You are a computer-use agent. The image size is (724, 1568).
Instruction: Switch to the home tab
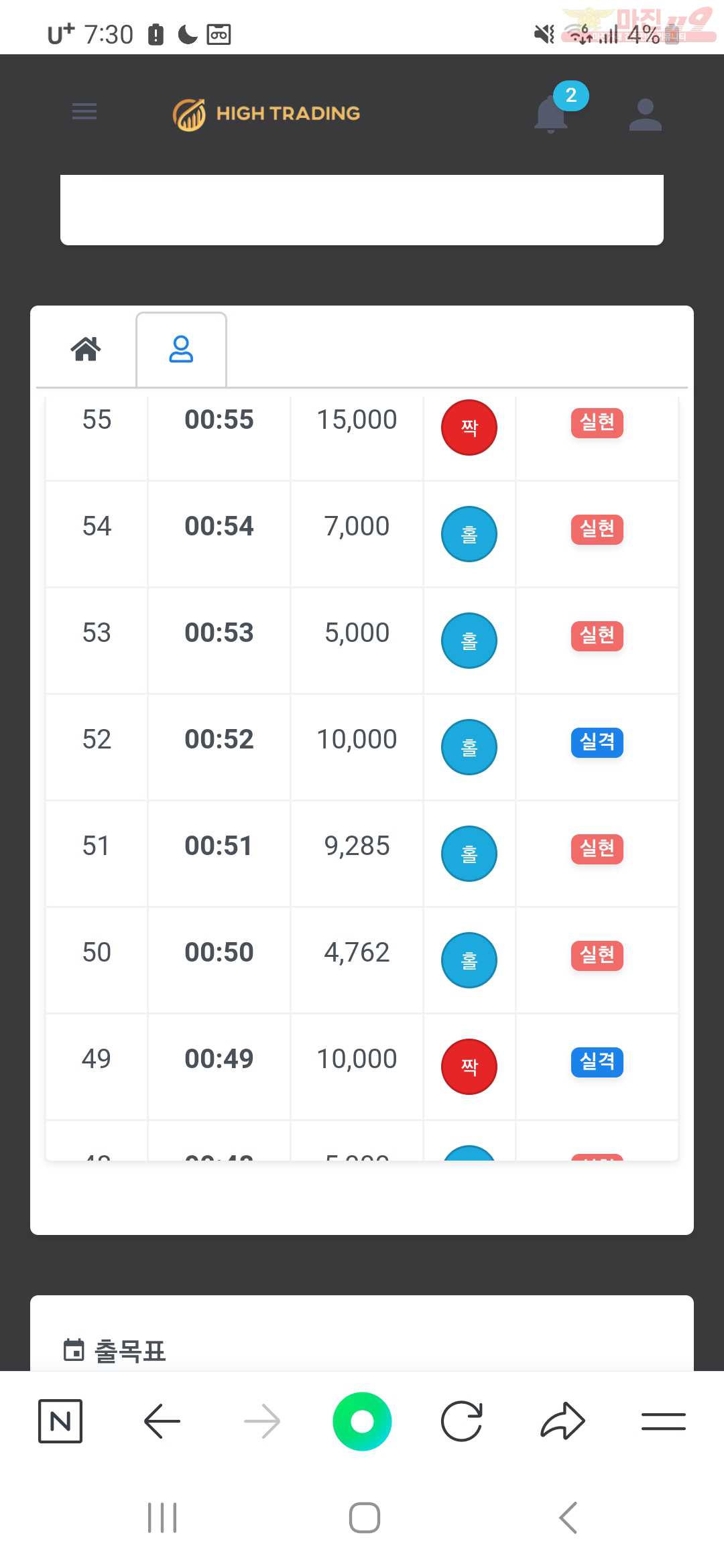86,349
